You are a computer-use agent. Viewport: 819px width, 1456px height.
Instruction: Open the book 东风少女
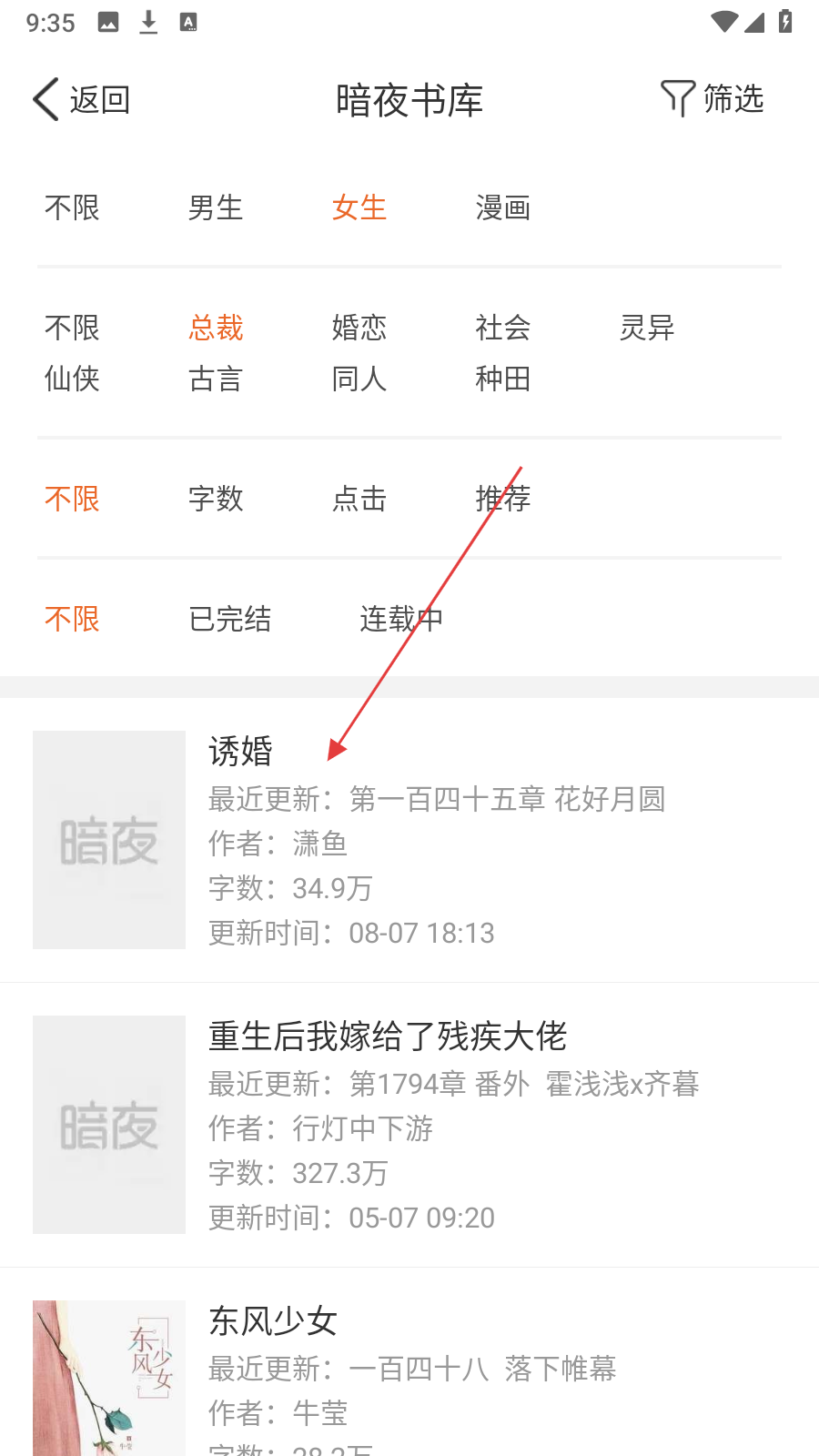pos(409,1365)
